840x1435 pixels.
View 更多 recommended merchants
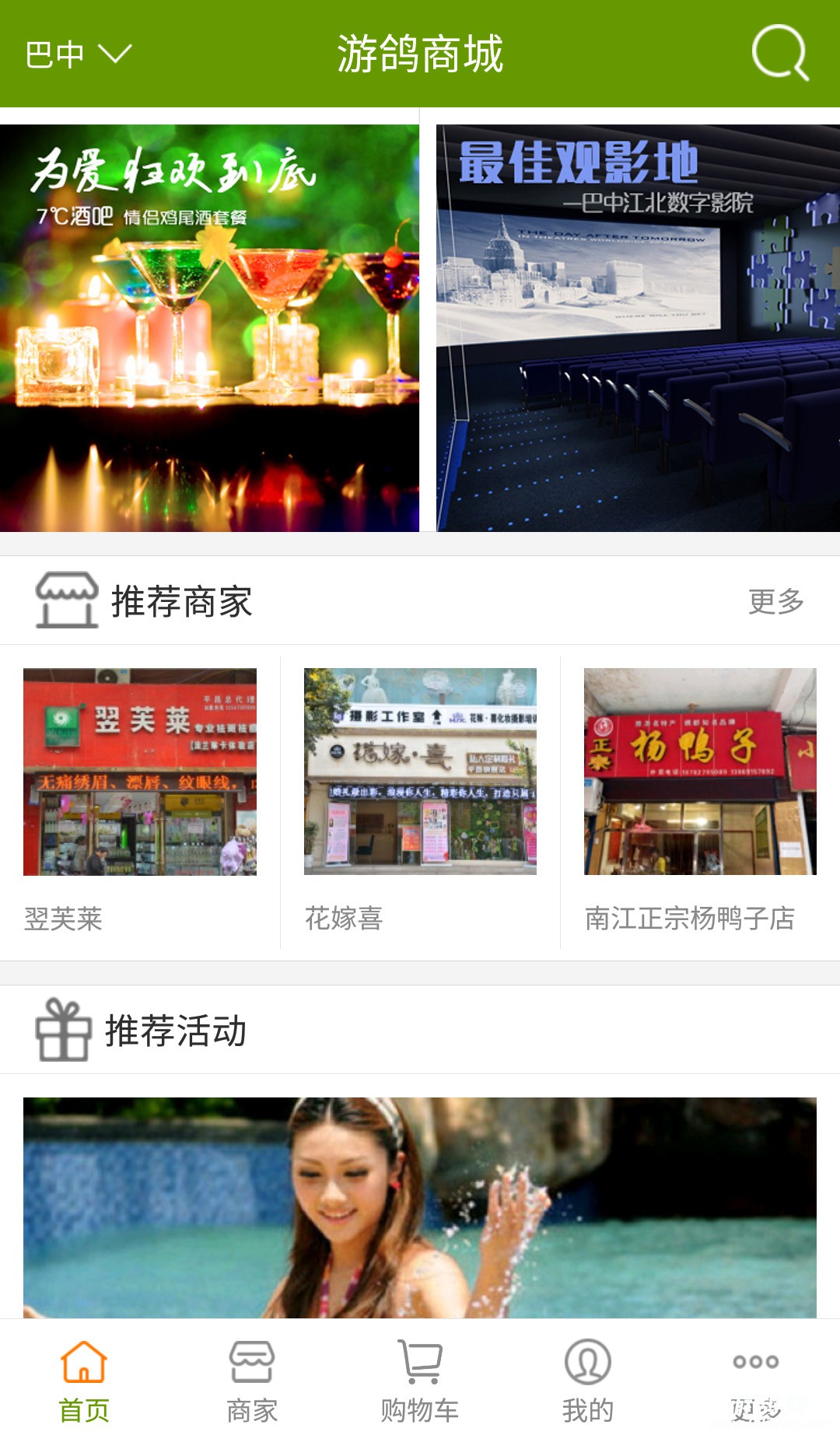(x=775, y=601)
